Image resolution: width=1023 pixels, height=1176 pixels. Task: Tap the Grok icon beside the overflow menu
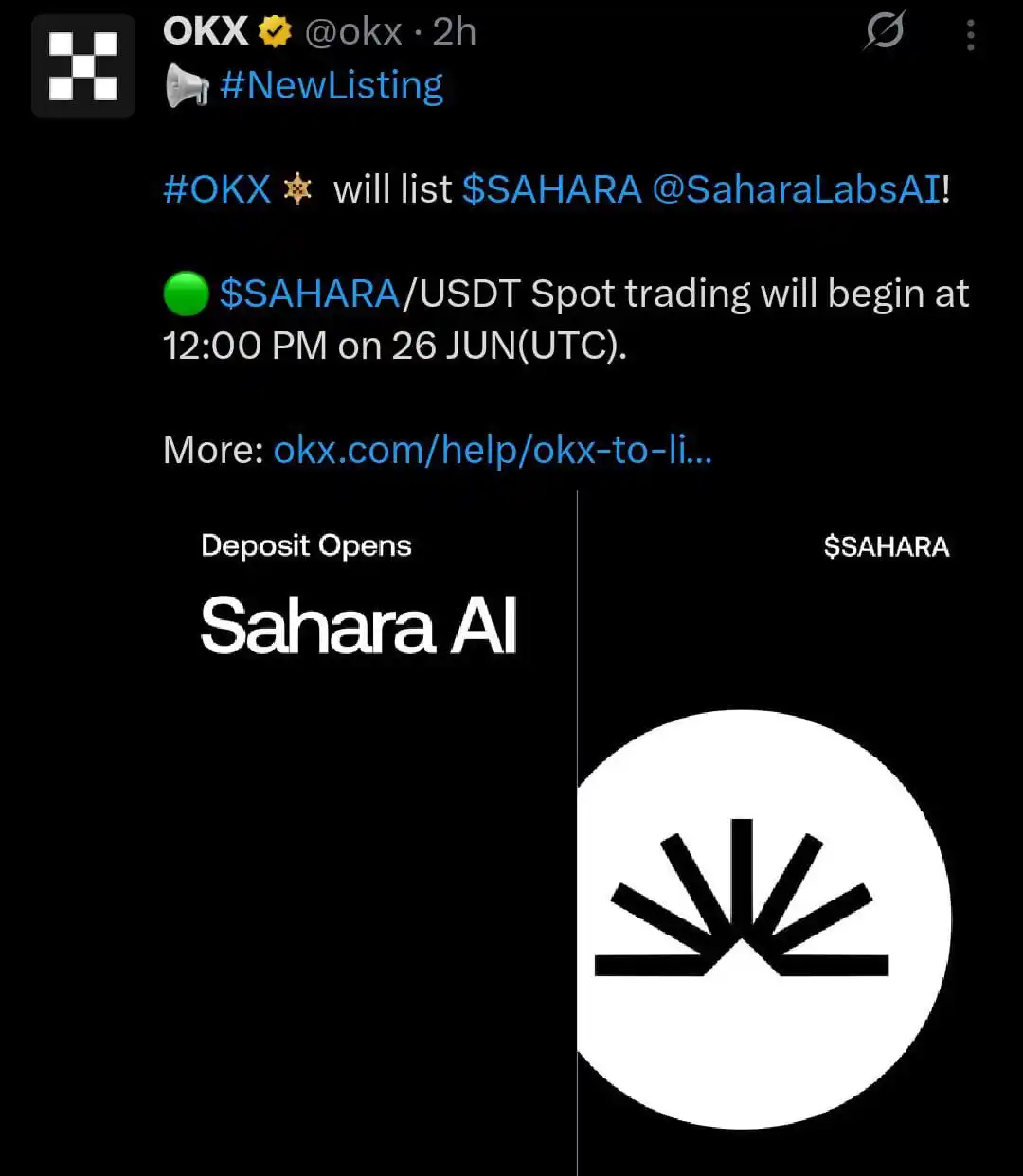885,31
